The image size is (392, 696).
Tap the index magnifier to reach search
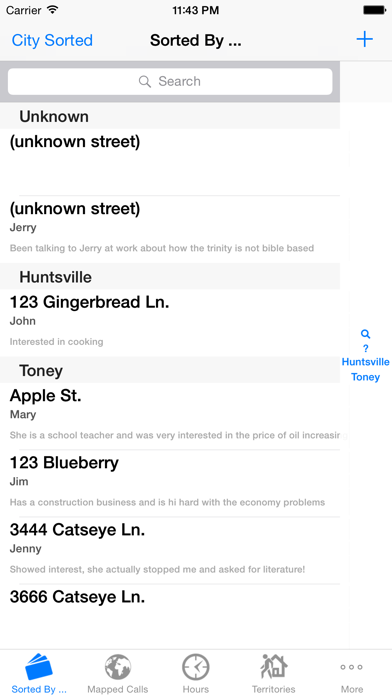tap(365, 334)
